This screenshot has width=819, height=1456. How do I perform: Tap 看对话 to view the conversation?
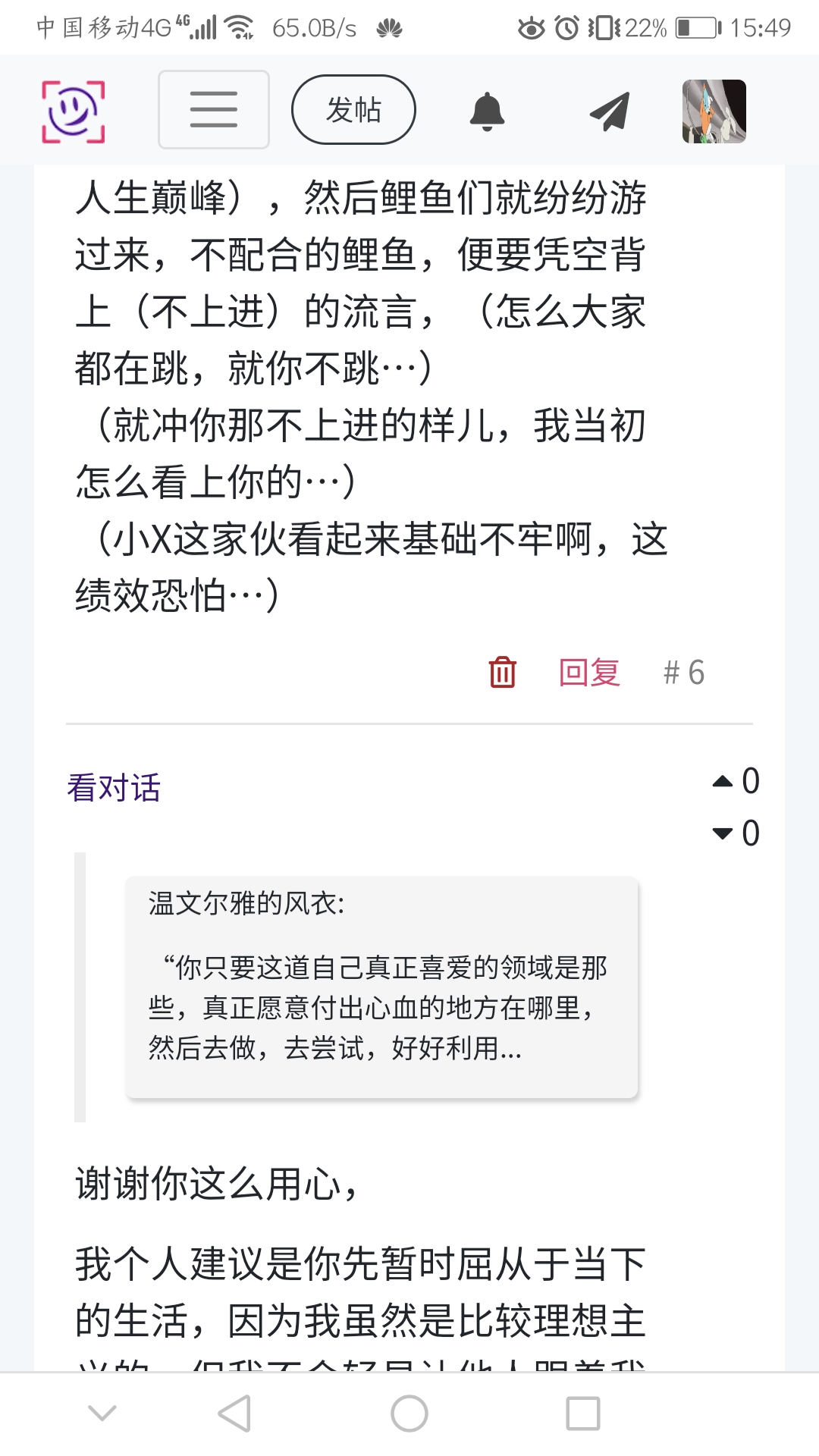tap(114, 787)
